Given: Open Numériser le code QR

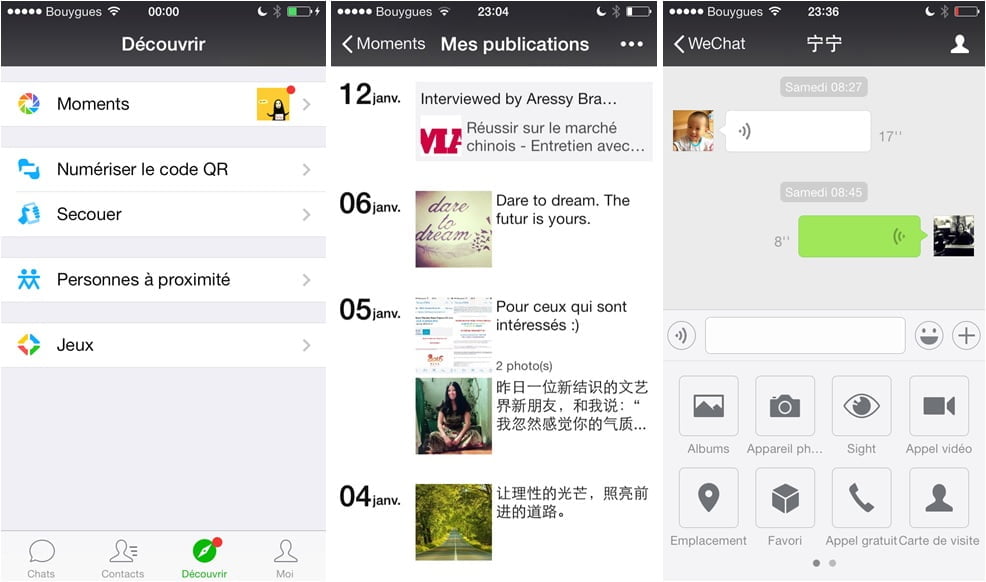Looking at the screenshot, I should point(163,169).
